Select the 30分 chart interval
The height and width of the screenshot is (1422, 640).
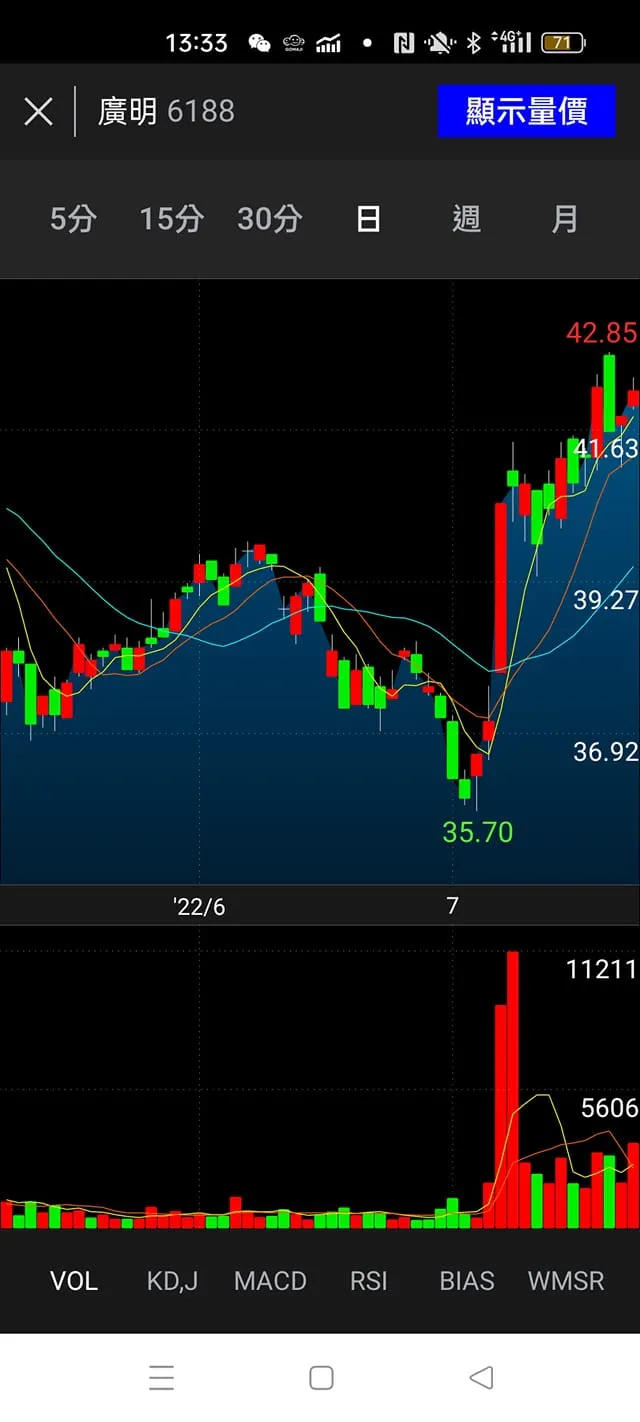pyautogui.click(x=269, y=219)
